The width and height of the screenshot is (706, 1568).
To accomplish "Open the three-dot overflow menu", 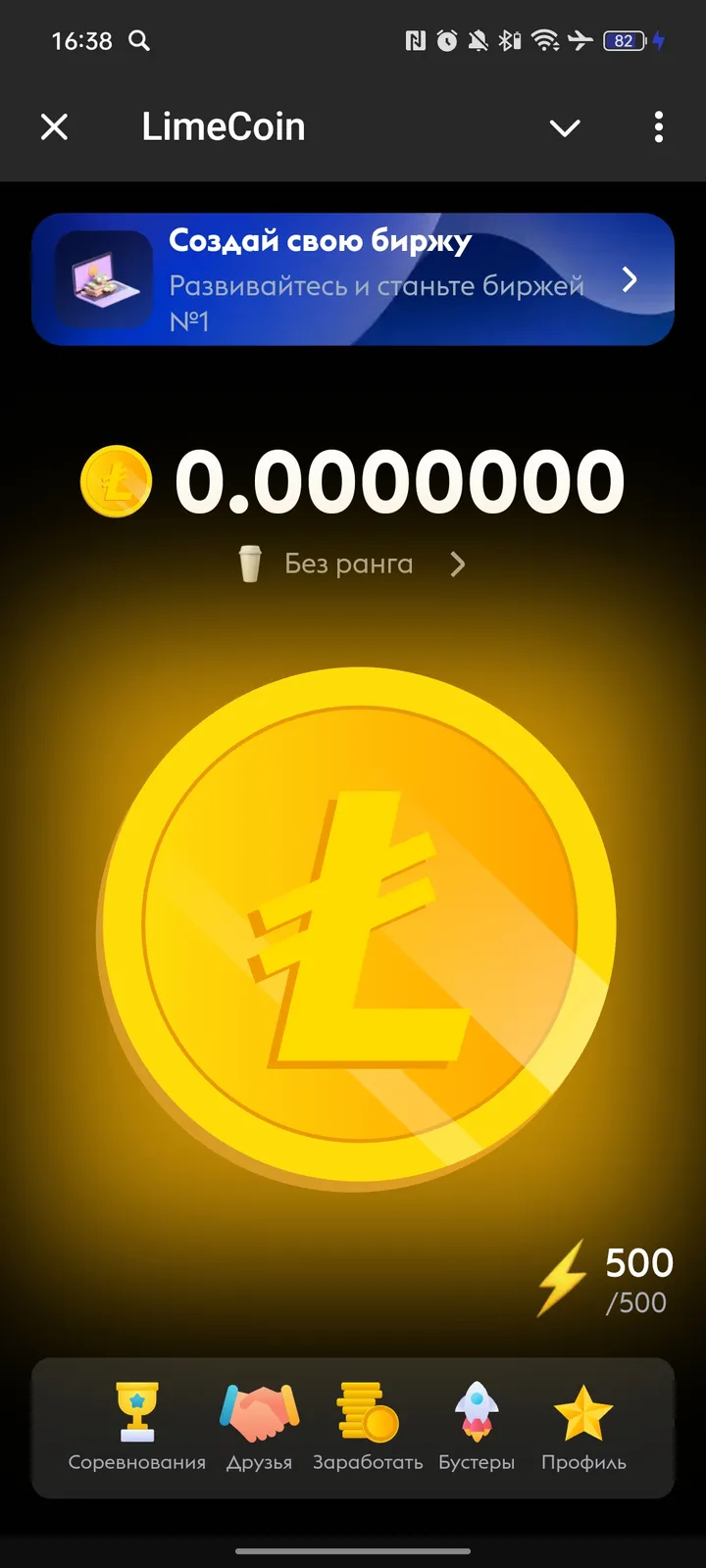I will (658, 127).
